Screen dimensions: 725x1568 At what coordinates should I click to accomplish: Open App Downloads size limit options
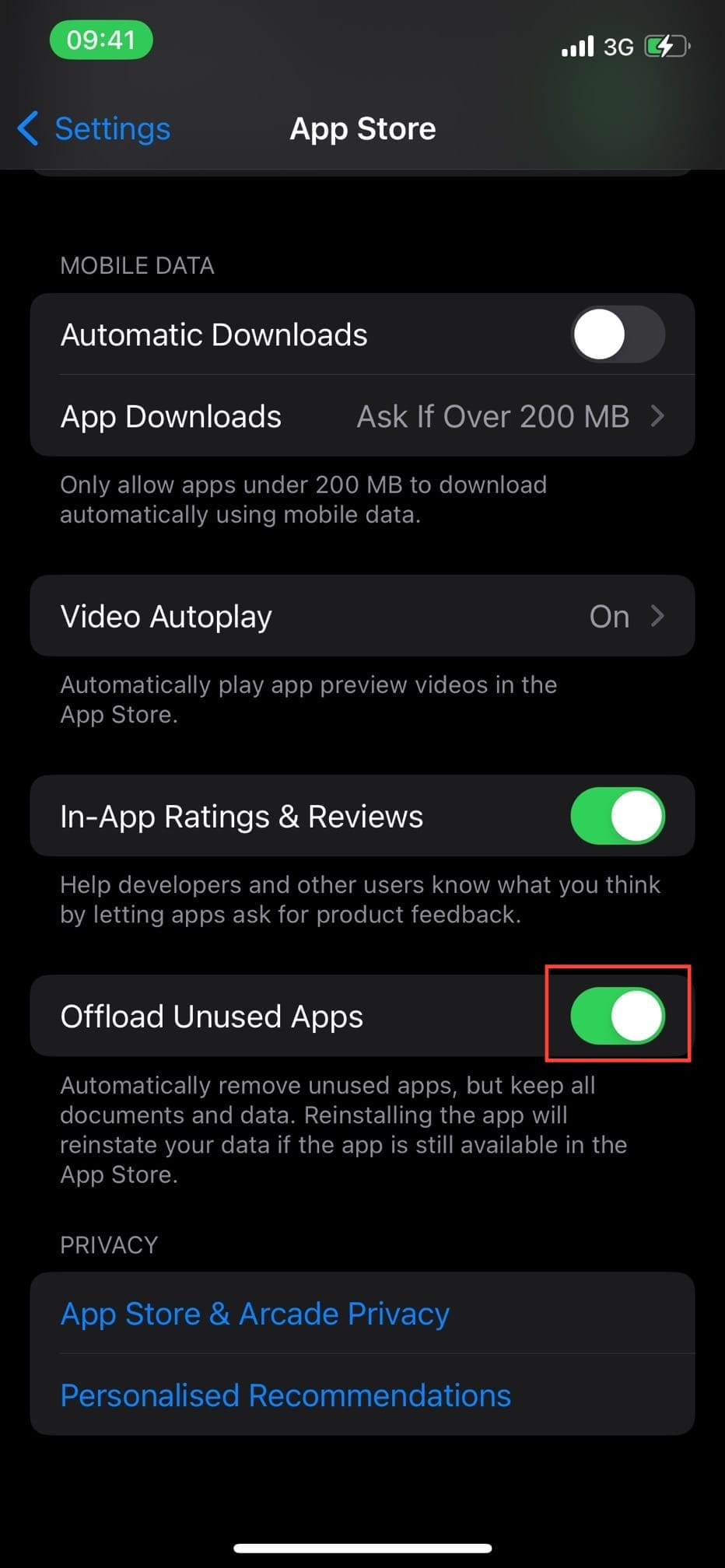pyautogui.click(x=362, y=417)
